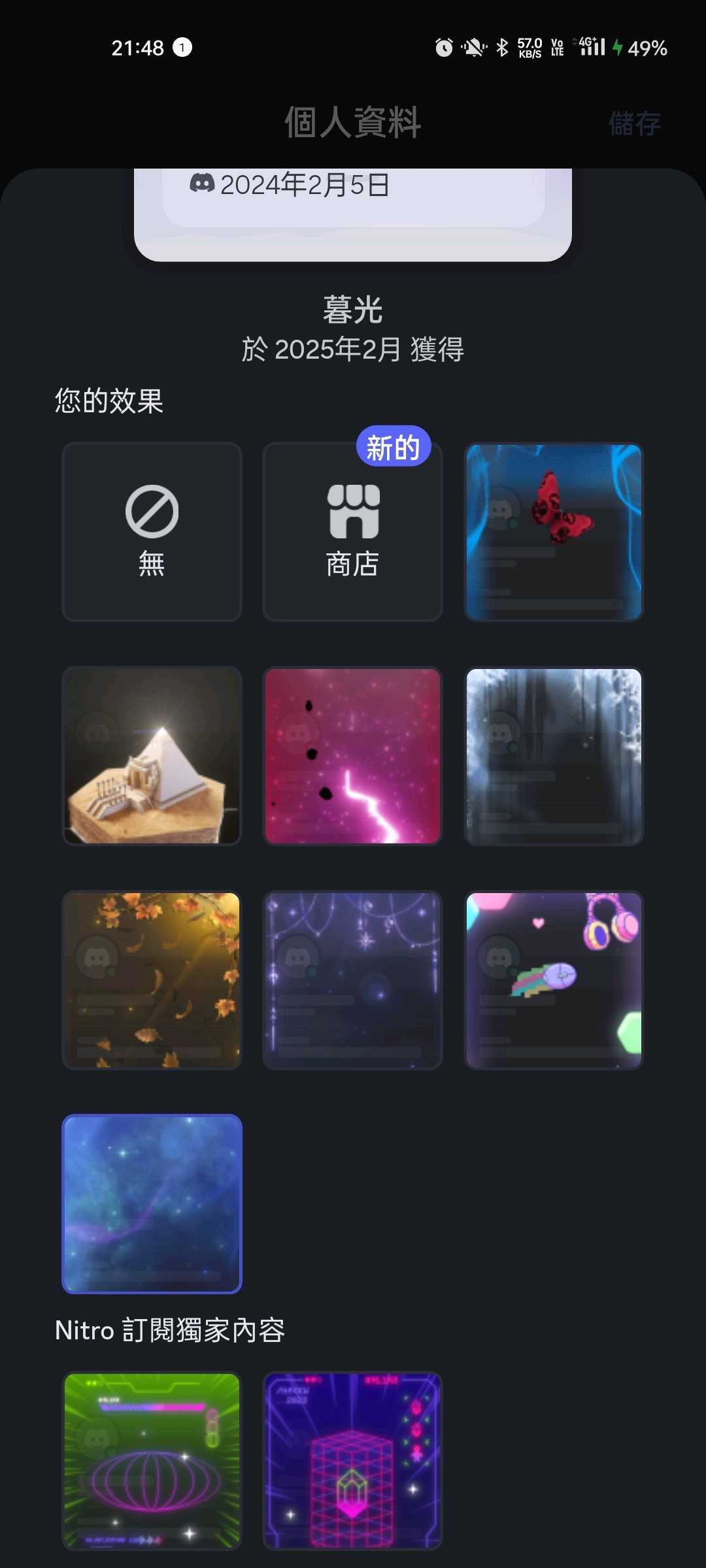Open the 商店 shop tile
706x1568 pixels.
[352, 532]
